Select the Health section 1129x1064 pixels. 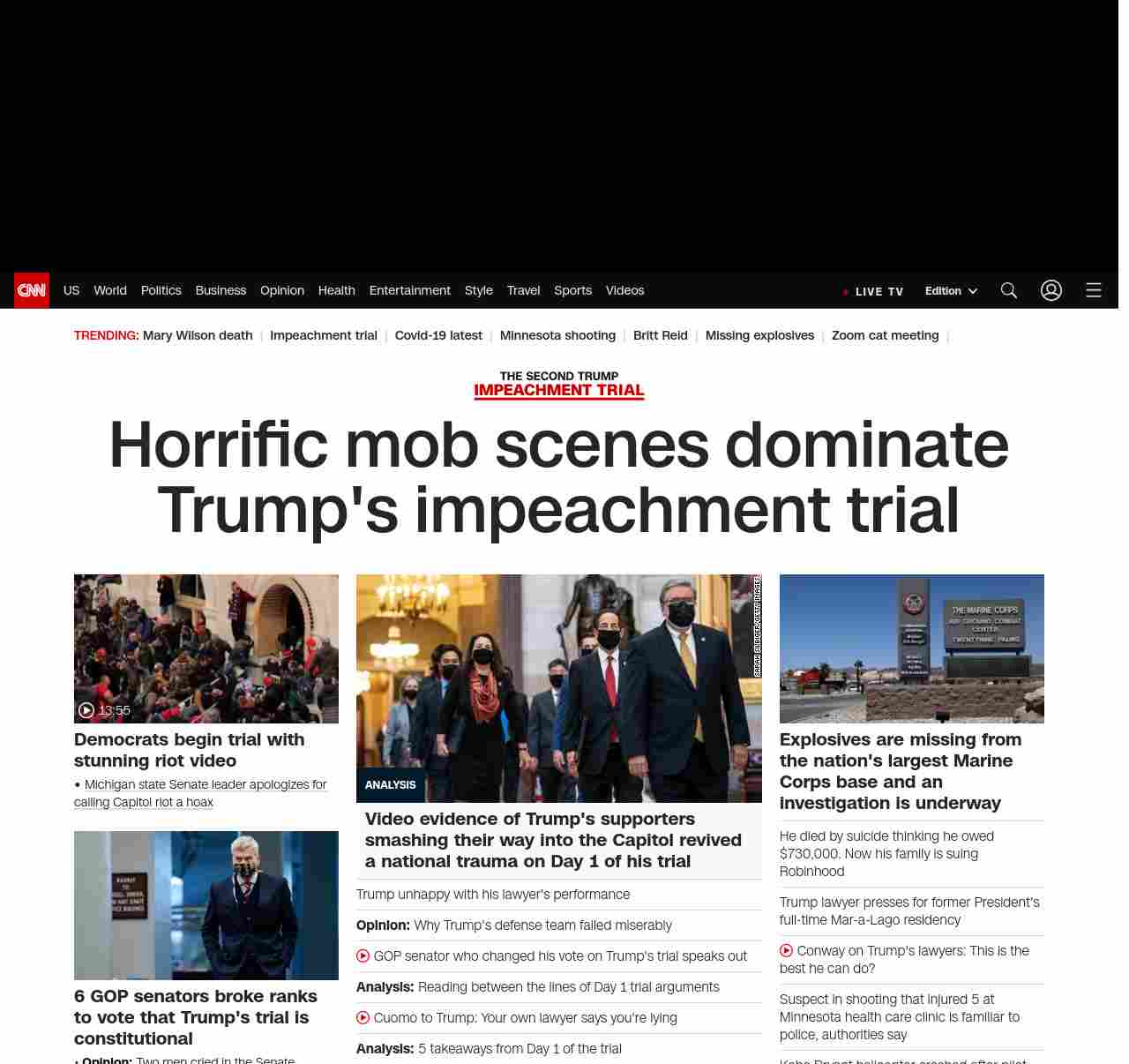tap(336, 290)
